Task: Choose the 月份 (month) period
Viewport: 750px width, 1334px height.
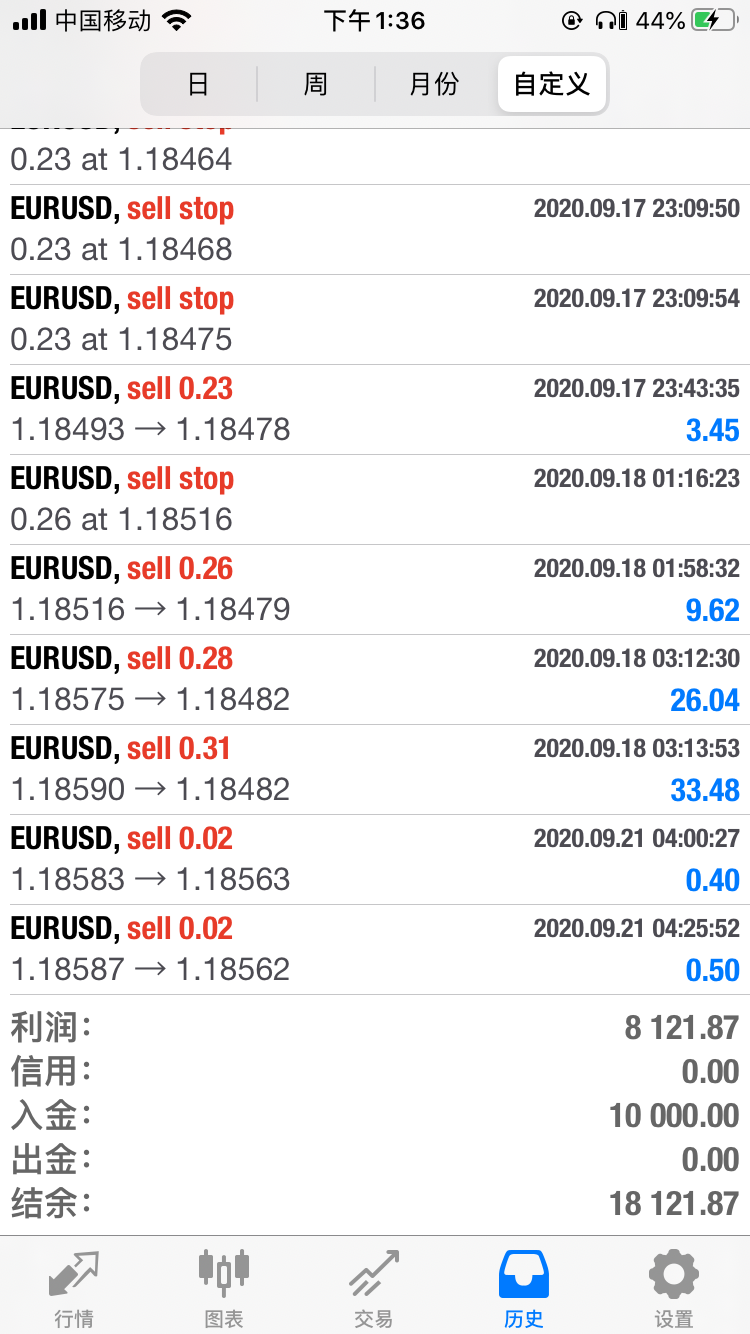Action: coord(434,84)
